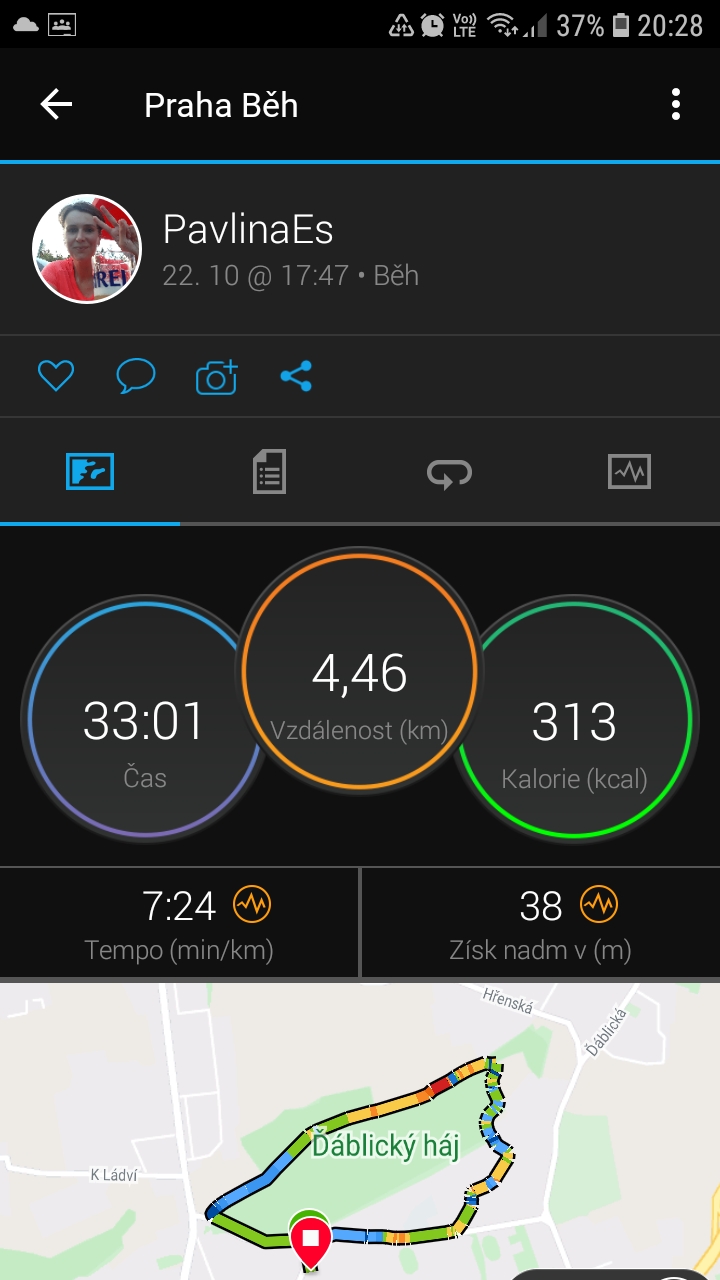This screenshot has width=720, height=1280.
Task: Open the Tempo pace chart icon
Action: pyautogui.click(x=252, y=905)
